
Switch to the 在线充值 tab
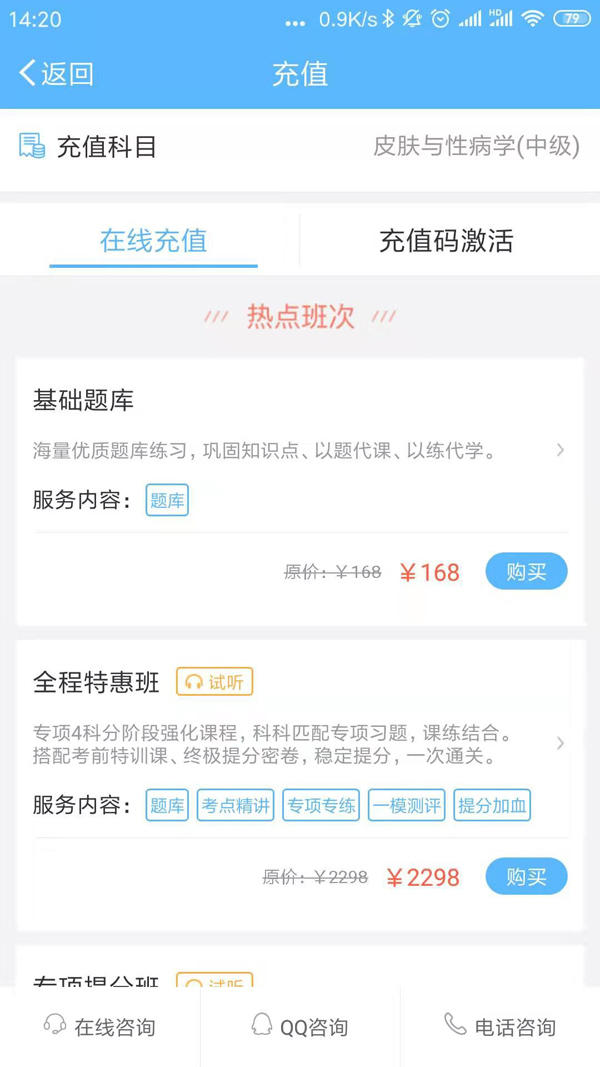(x=153, y=241)
